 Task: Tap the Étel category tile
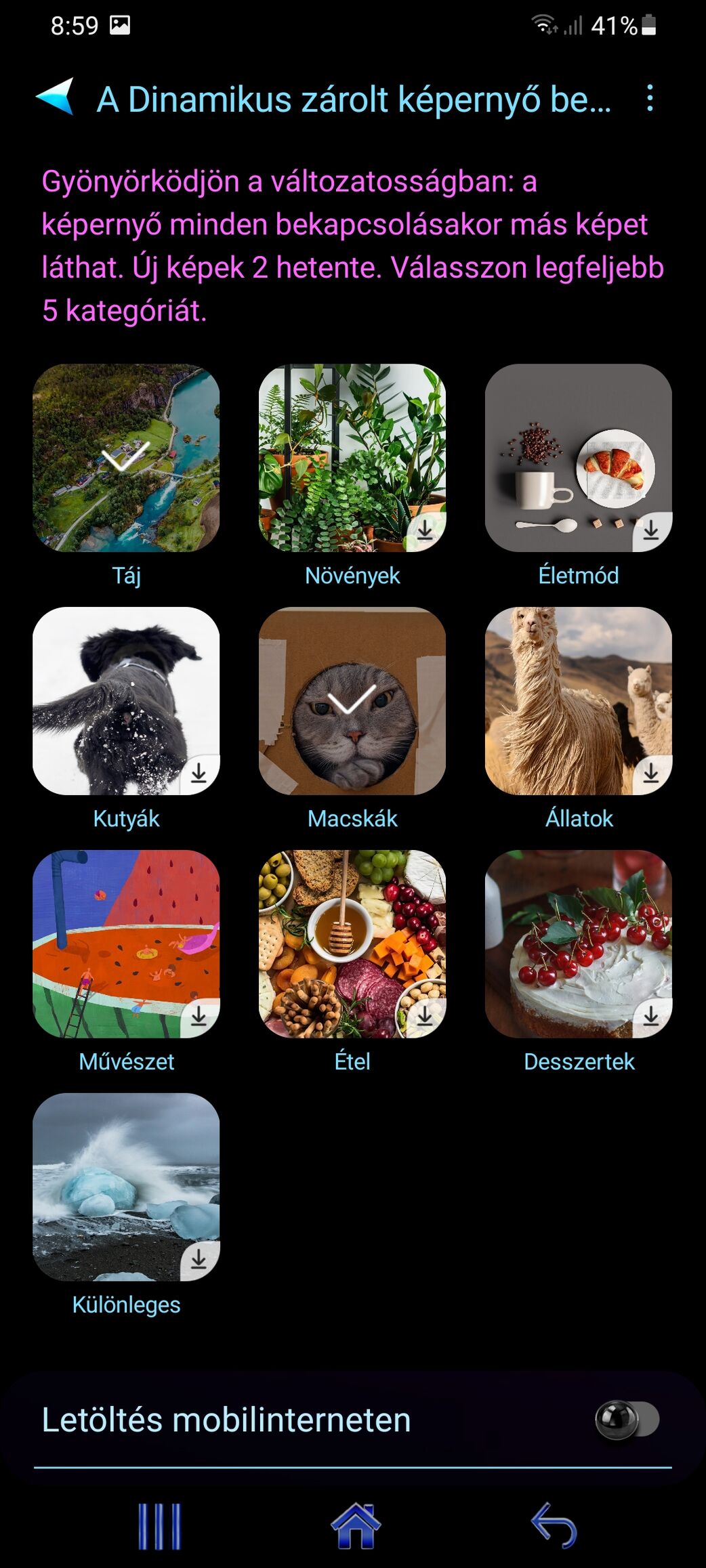(352, 944)
